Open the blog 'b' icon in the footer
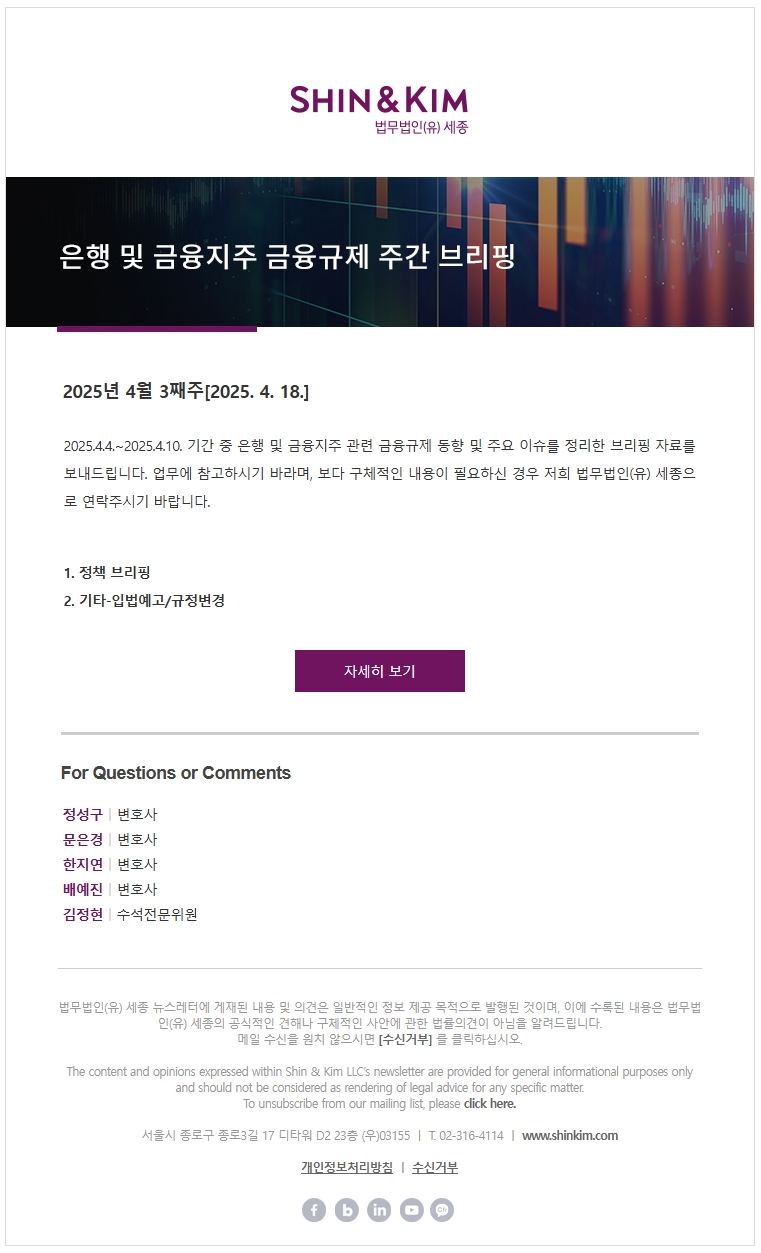The image size is (761, 1253). [347, 1210]
